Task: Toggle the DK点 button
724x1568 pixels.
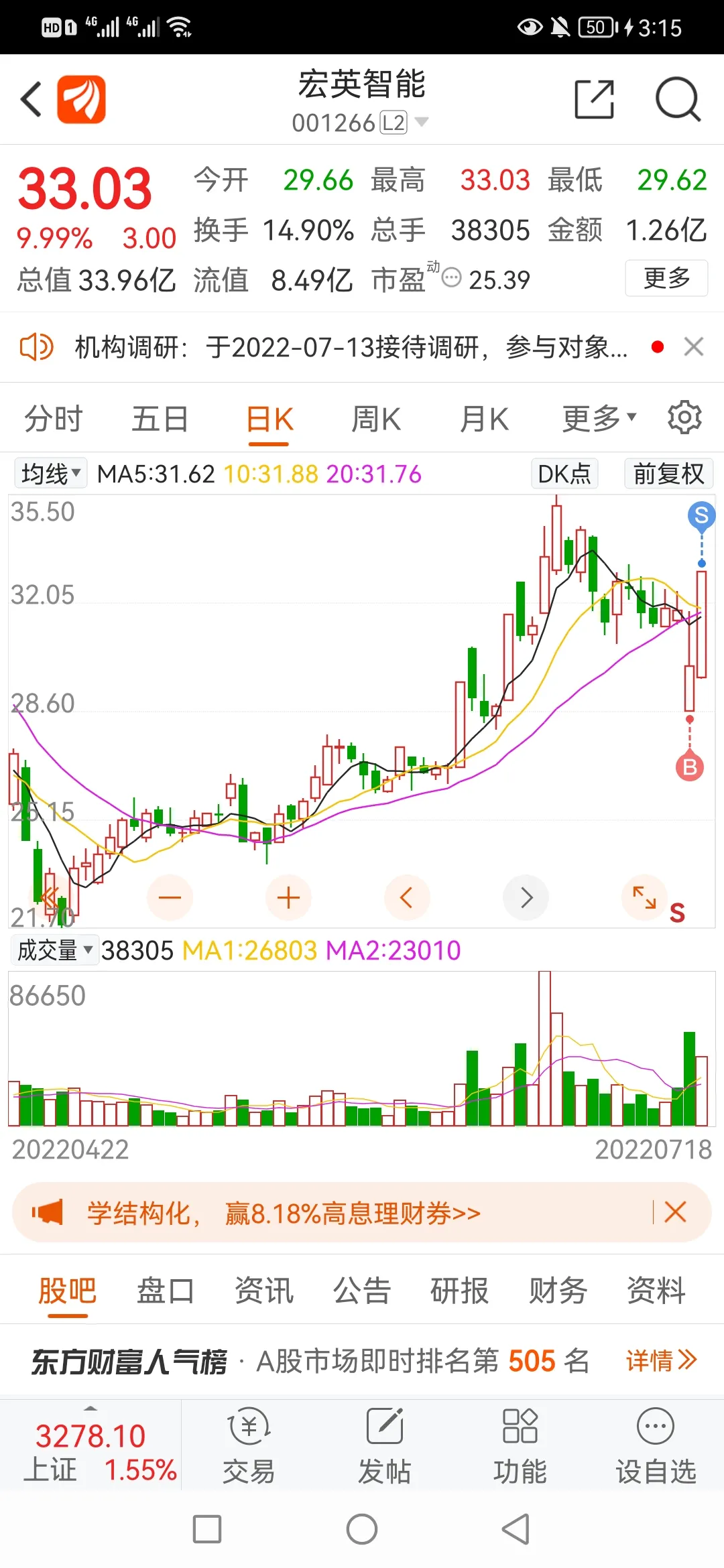Action: click(x=564, y=474)
